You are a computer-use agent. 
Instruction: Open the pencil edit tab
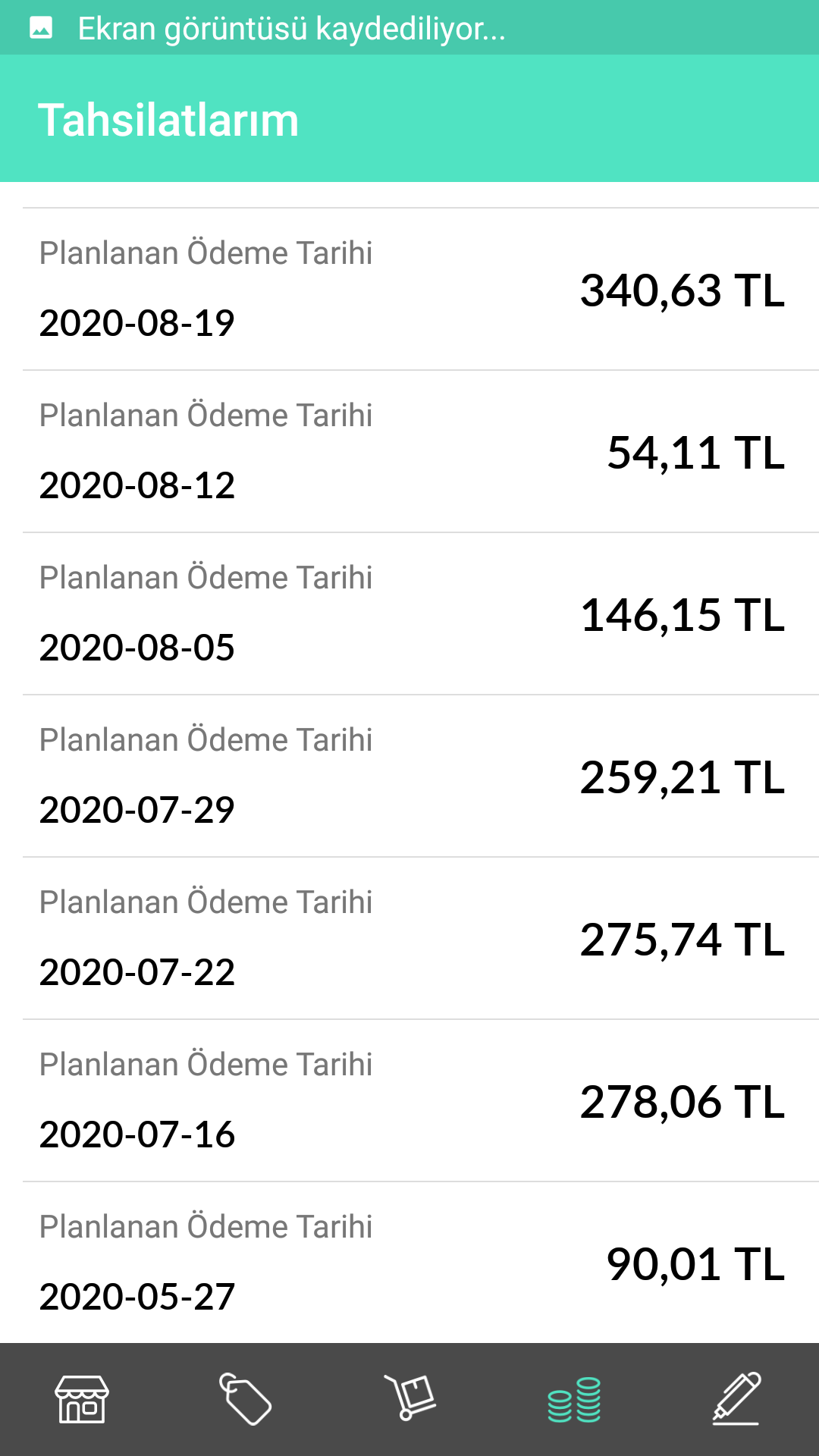[737, 1398]
